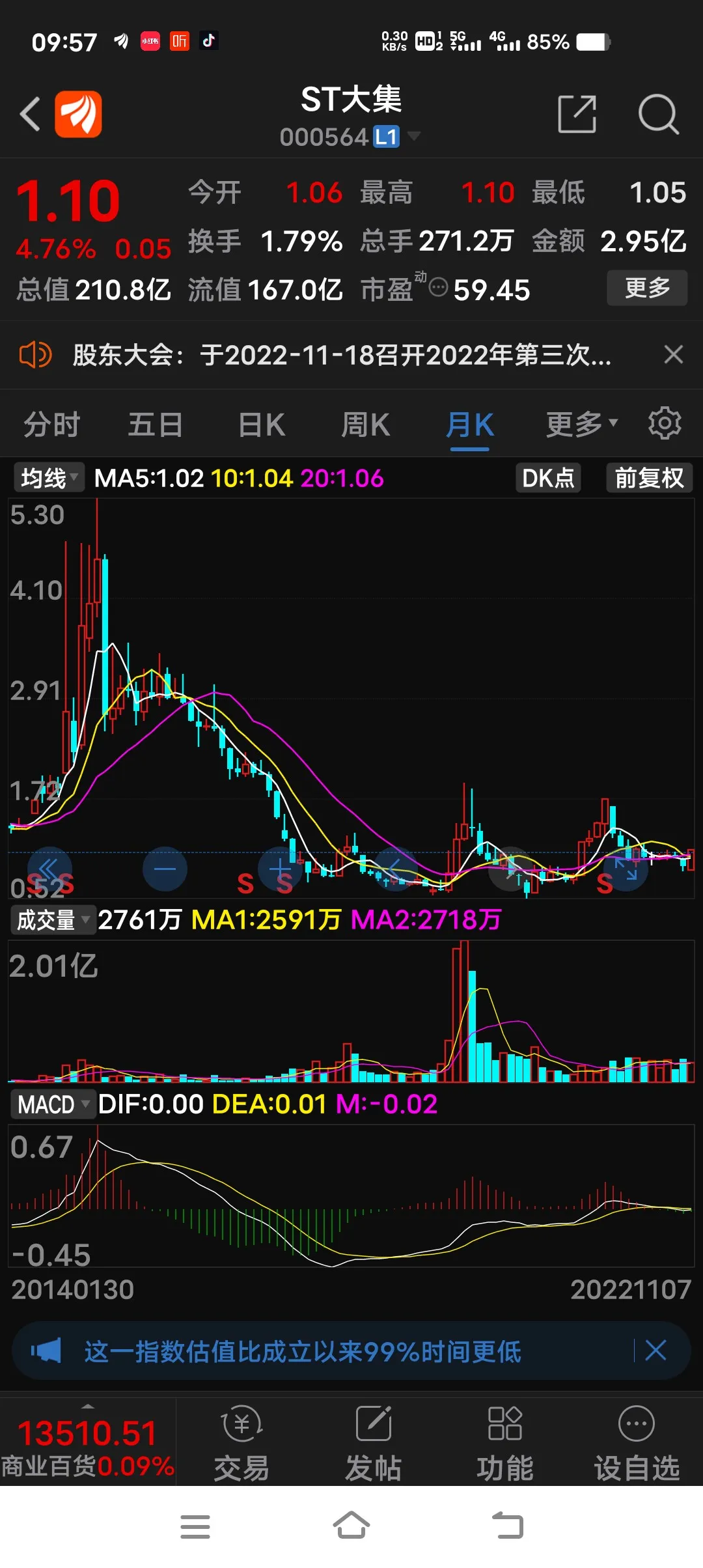Open chart settings gear

click(665, 423)
